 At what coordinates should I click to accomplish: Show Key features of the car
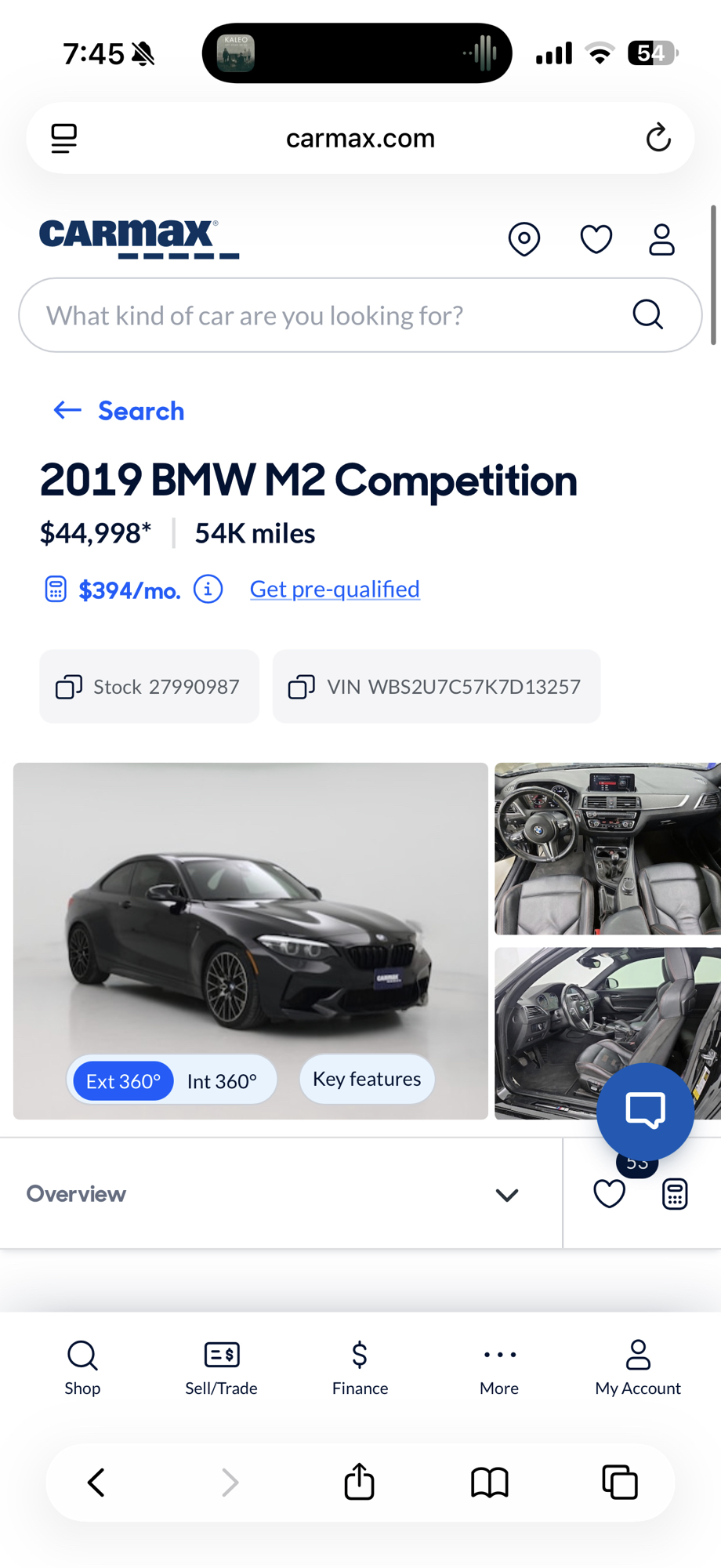pyautogui.click(x=367, y=1080)
